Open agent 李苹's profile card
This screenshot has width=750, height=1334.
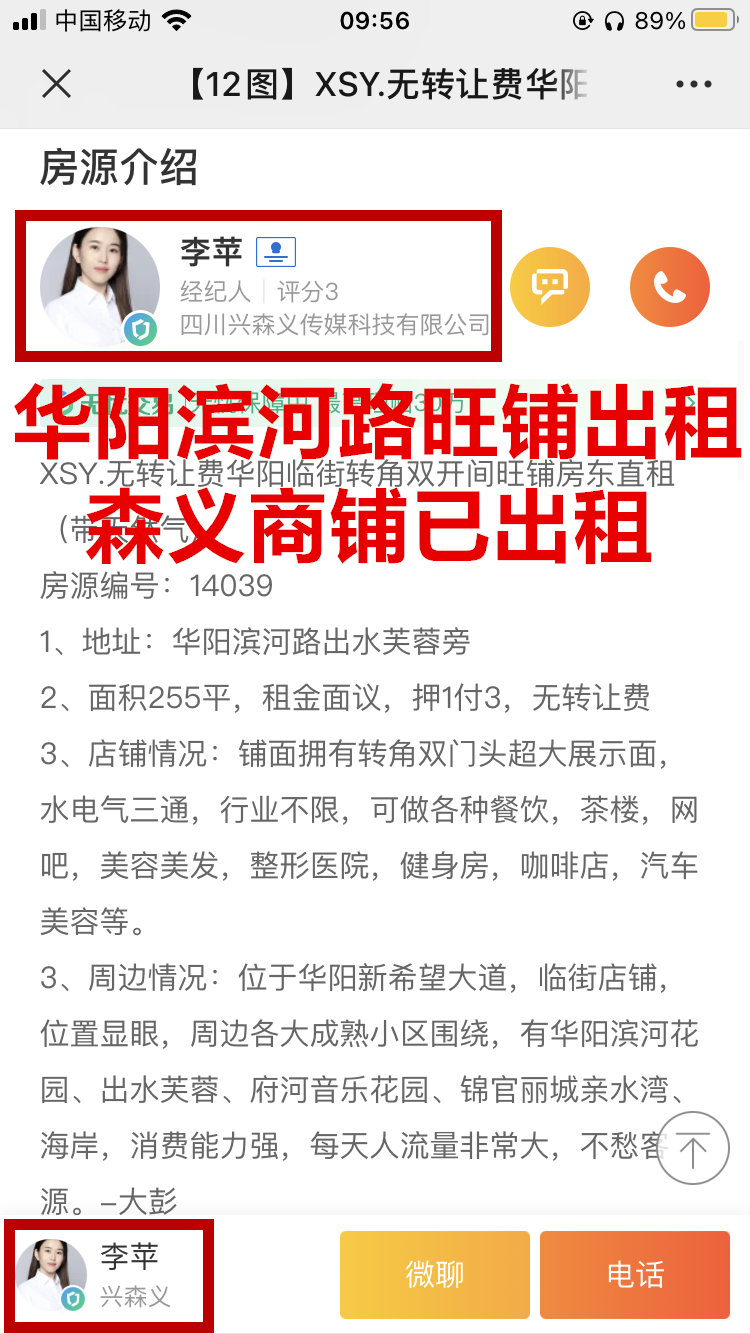256,285
